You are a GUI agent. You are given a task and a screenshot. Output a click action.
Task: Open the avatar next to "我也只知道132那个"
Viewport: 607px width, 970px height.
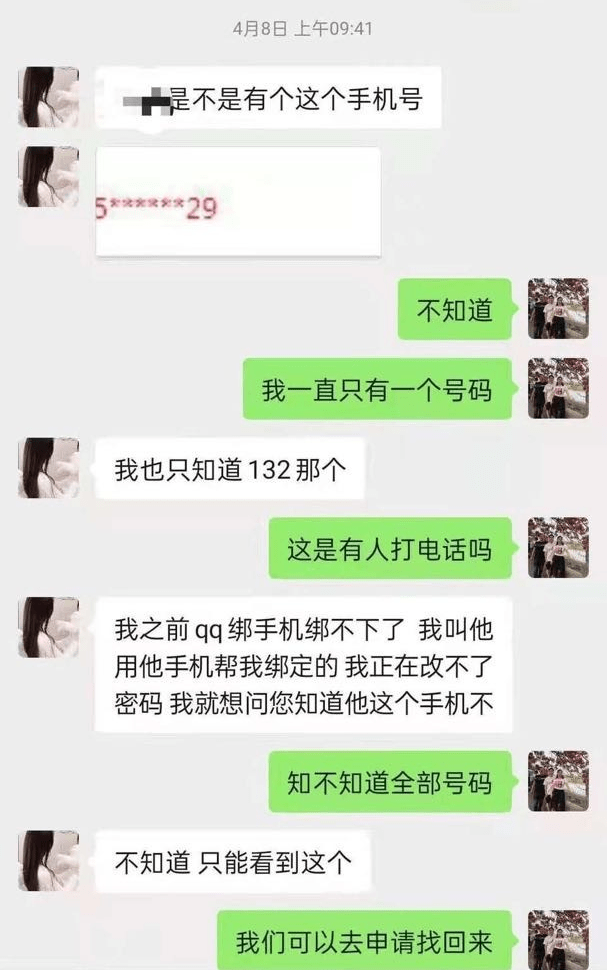49,468
